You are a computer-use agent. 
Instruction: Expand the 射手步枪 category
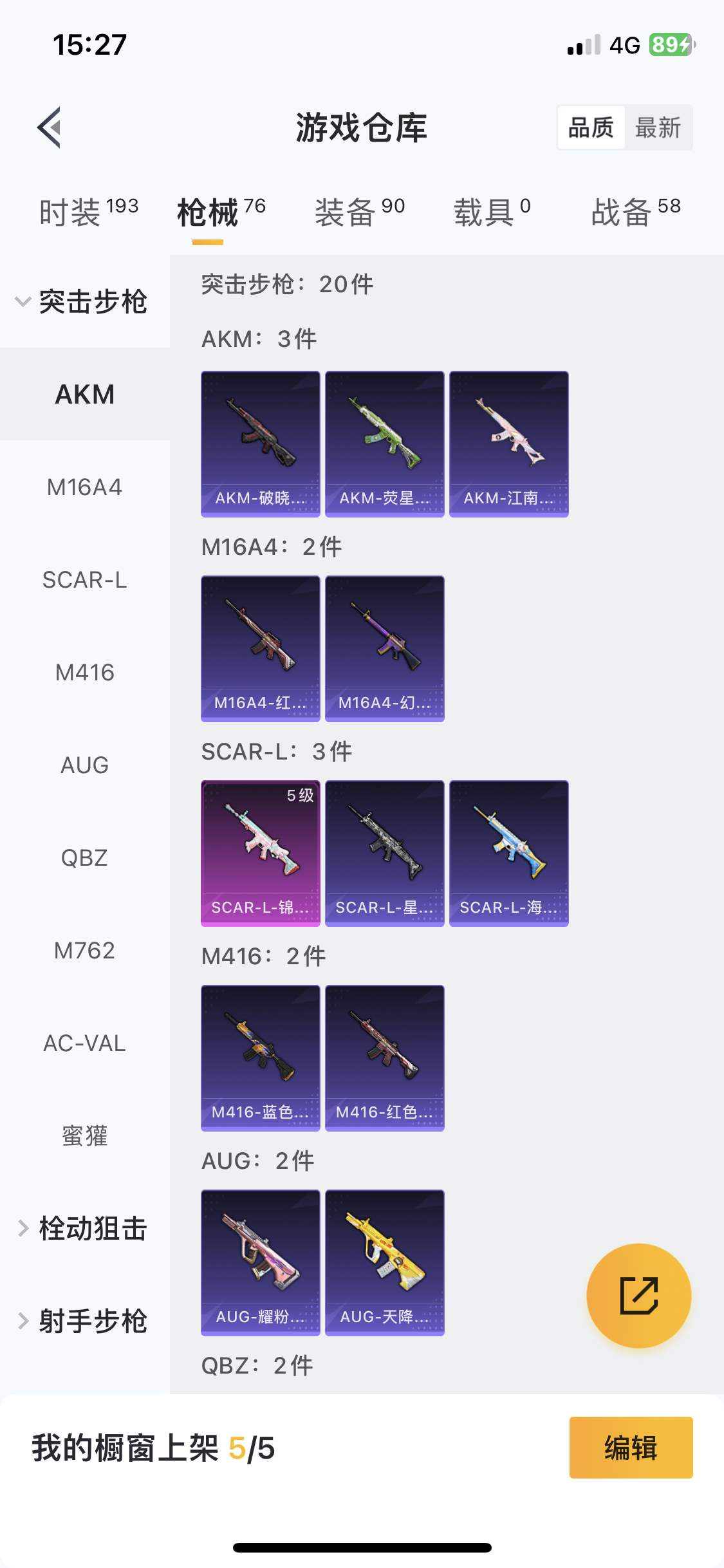pyautogui.click(x=84, y=1321)
